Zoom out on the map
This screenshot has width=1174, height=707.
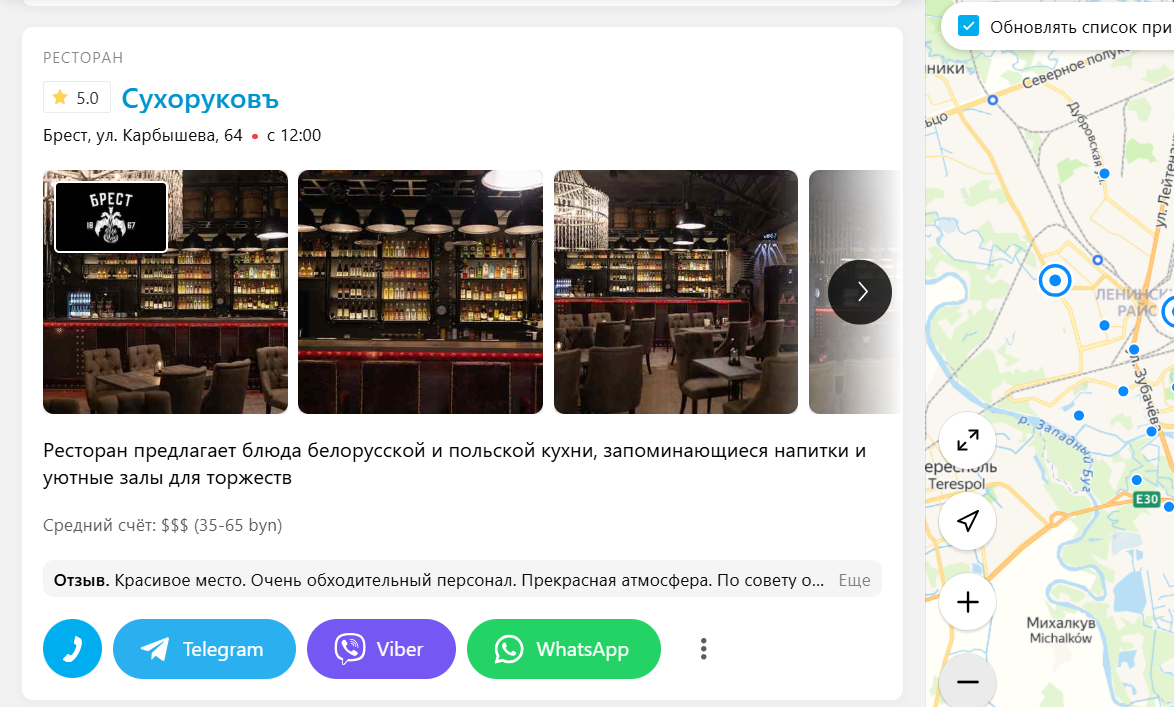967,682
